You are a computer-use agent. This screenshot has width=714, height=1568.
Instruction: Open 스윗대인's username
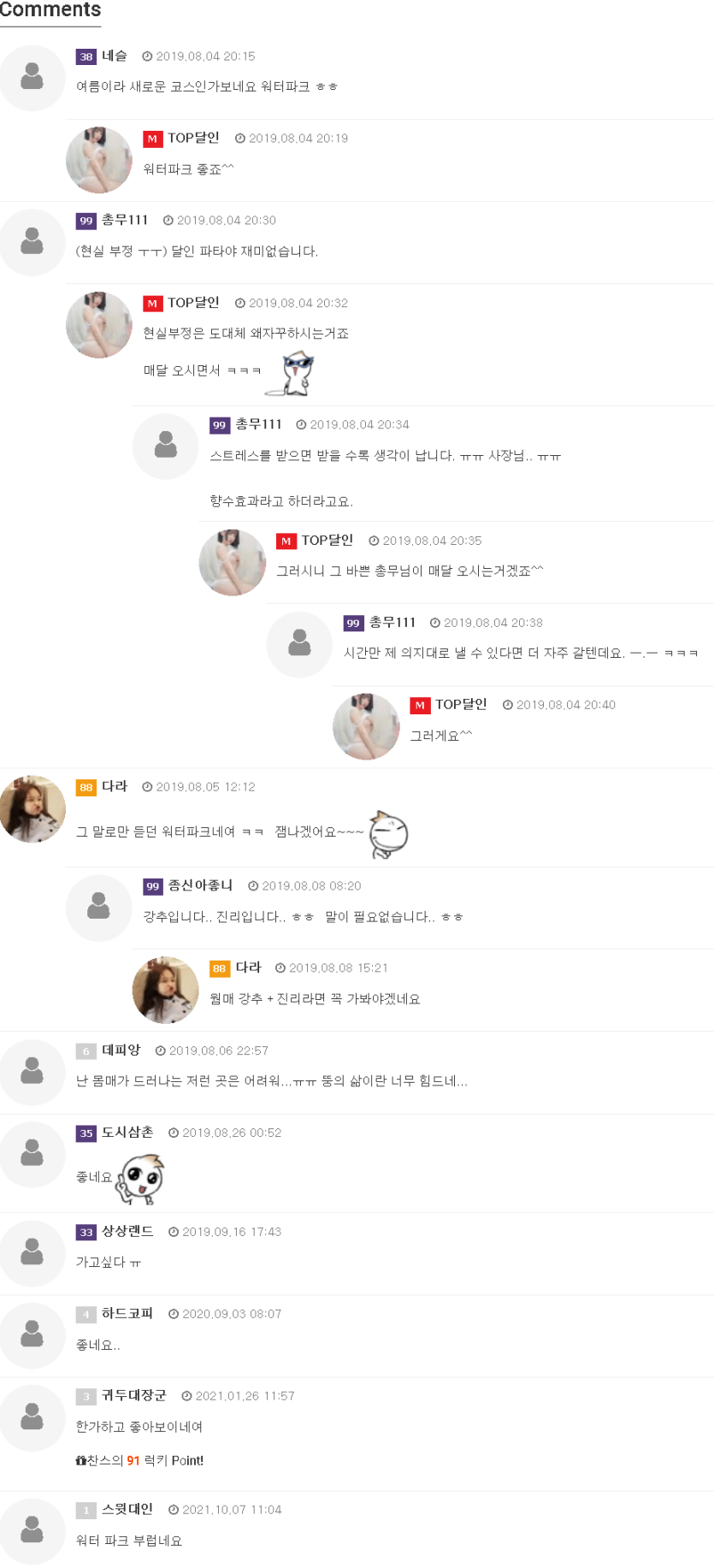click(x=127, y=1509)
